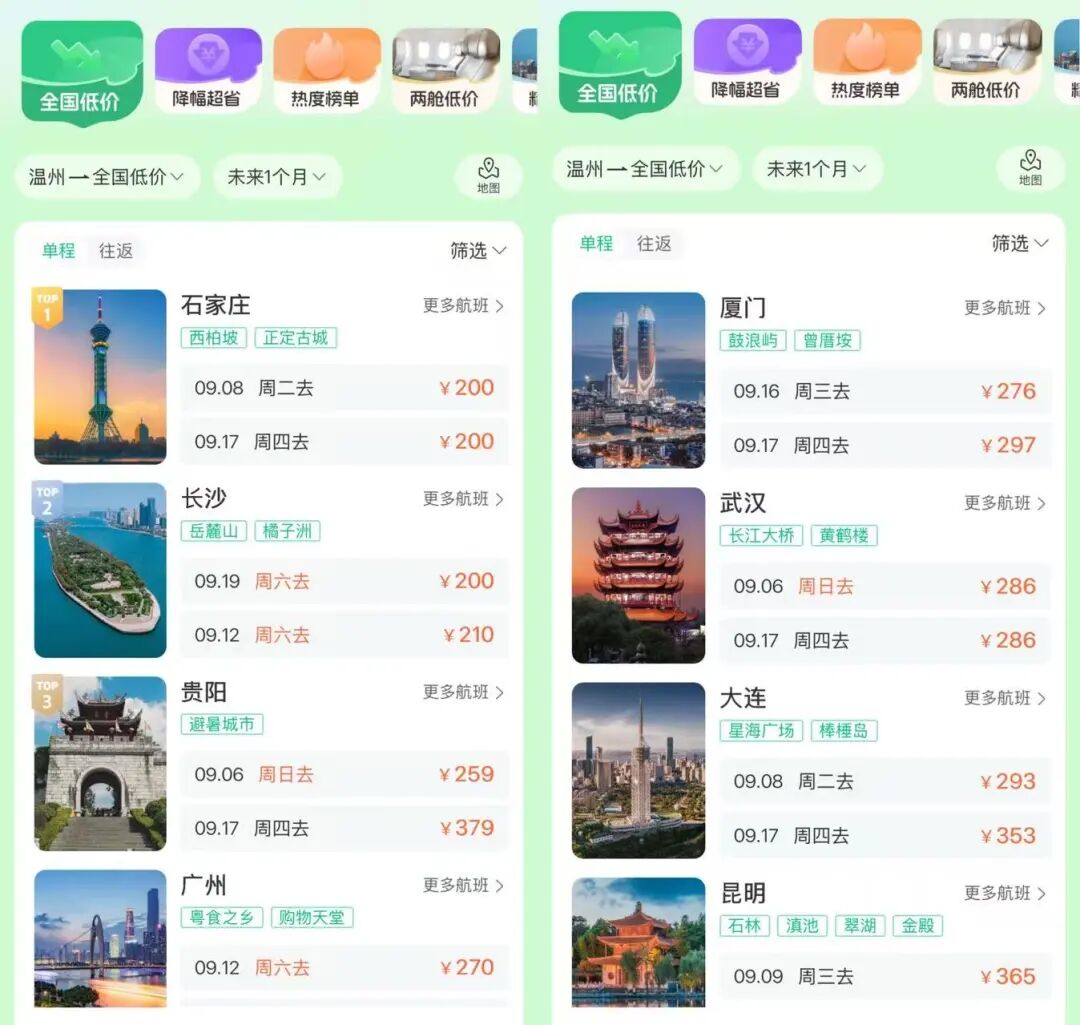The width and height of the screenshot is (1080, 1025).
Task: Open the 贵阳 destination photo
Action: click(101, 763)
